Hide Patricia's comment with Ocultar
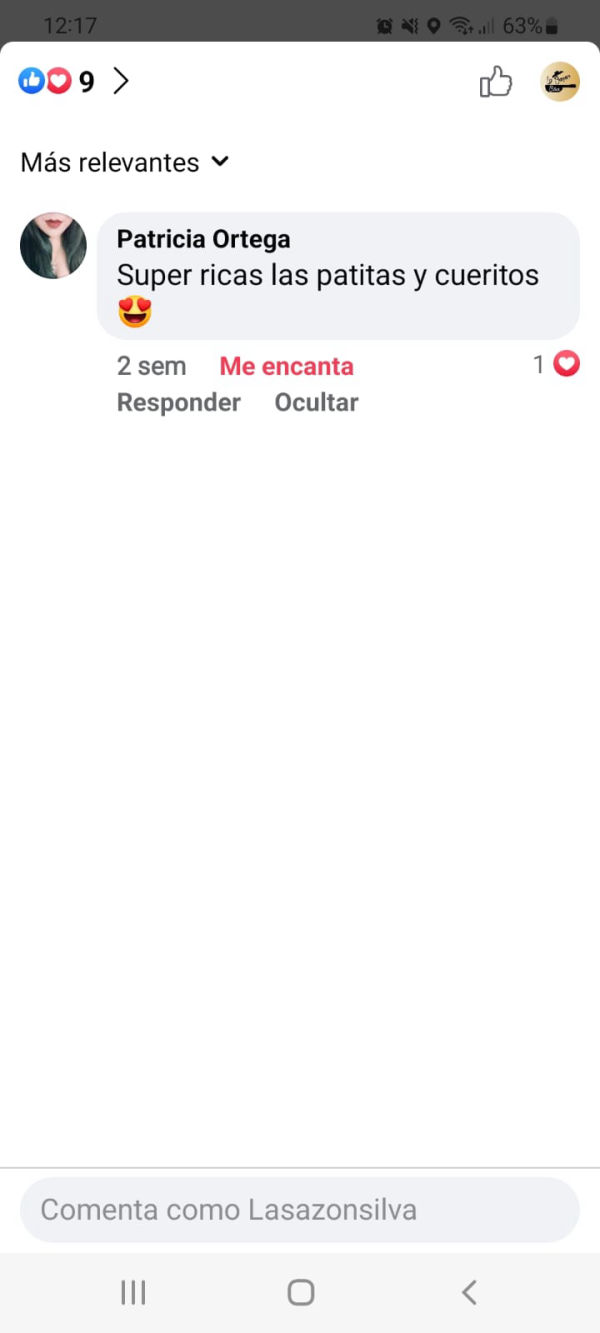This screenshot has width=600, height=1333. pyautogui.click(x=316, y=402)
